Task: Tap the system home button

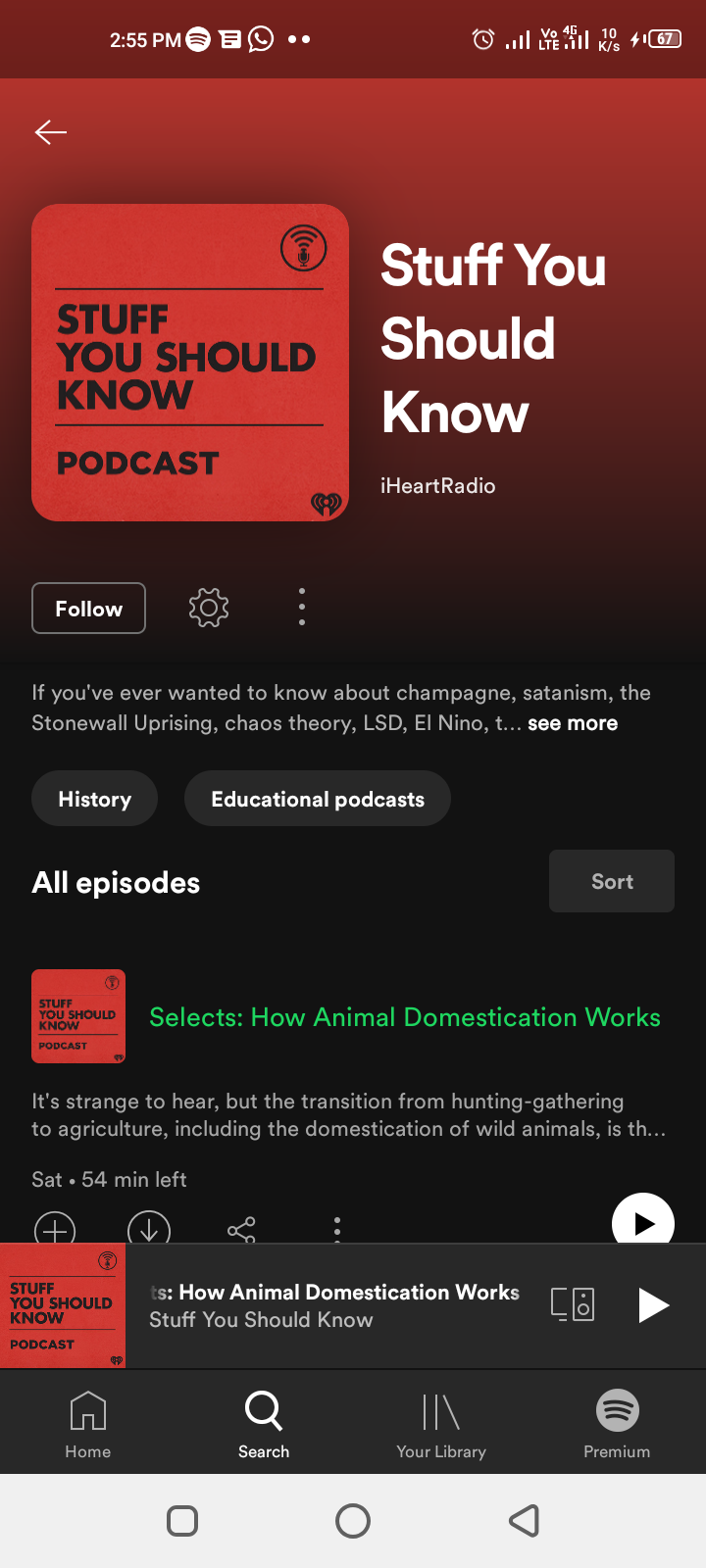Action: (x=353, y=1521)
